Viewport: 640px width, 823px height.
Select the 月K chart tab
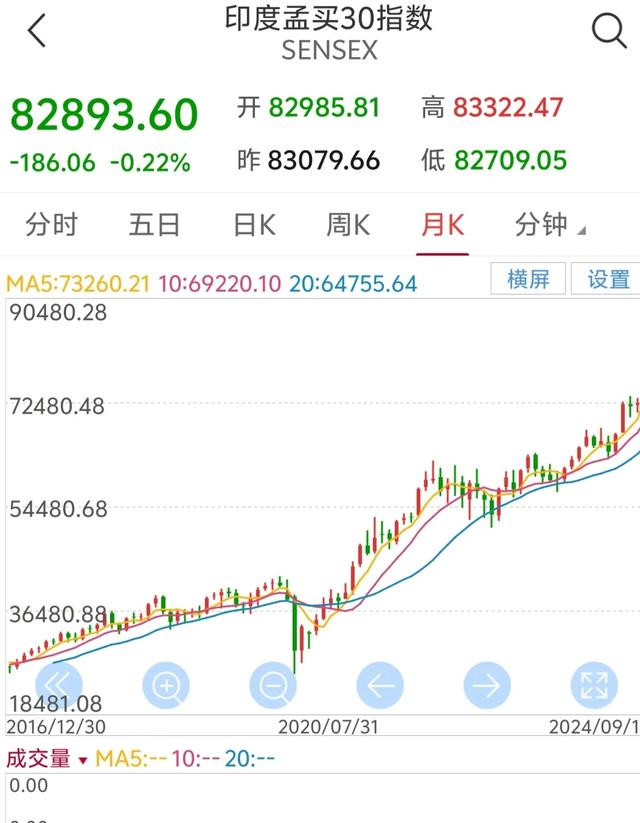(443, 225)
